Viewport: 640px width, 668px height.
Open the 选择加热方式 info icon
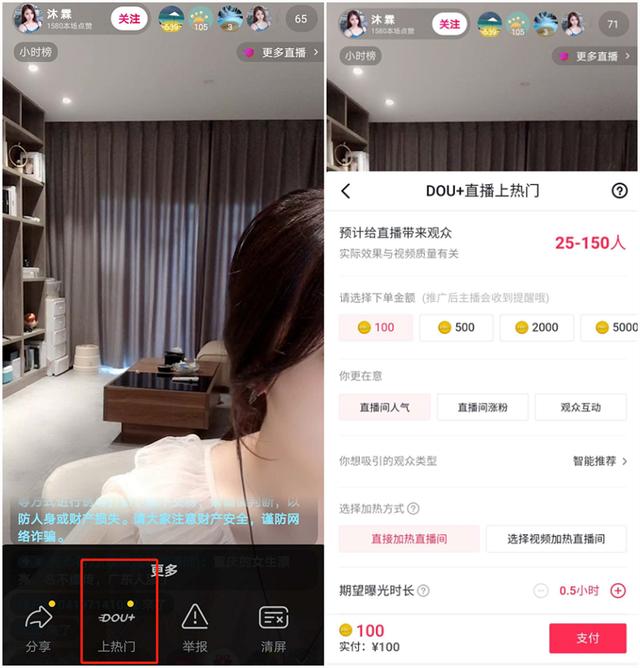click(413, 509)
